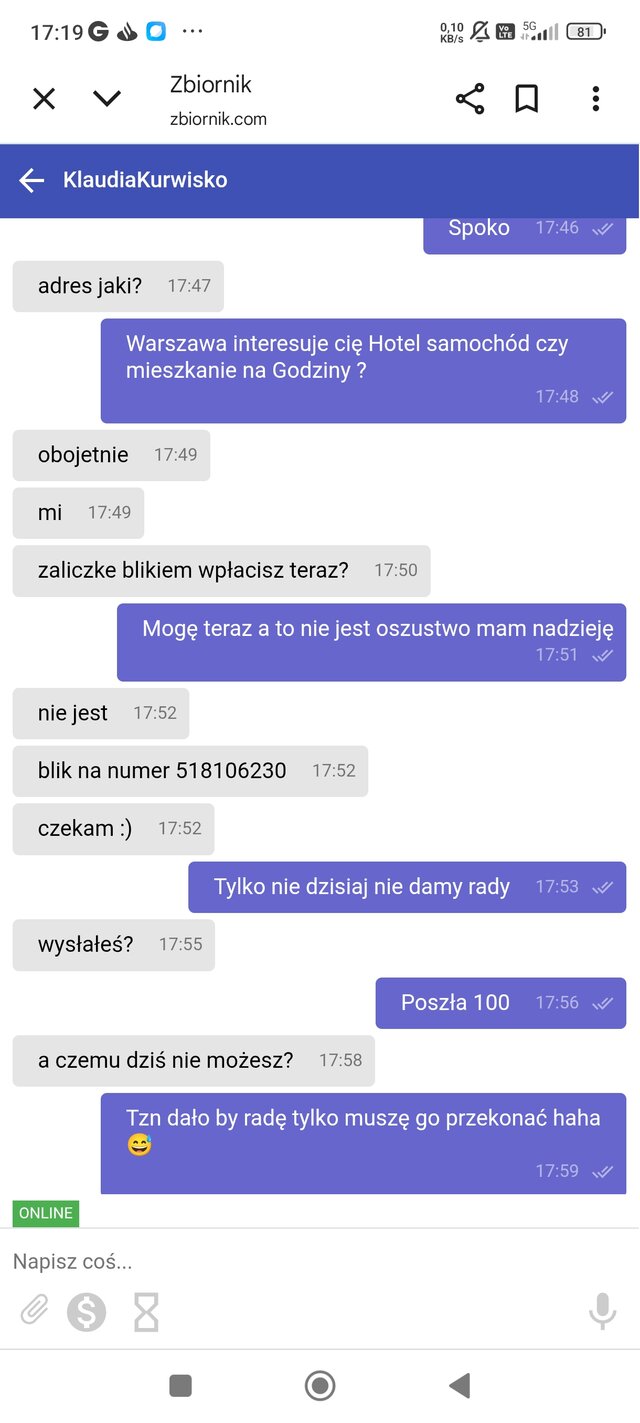This screenshot has height=1423, width=640.
Task: Record a voice message with the microphone
Action: [602, 1312]
